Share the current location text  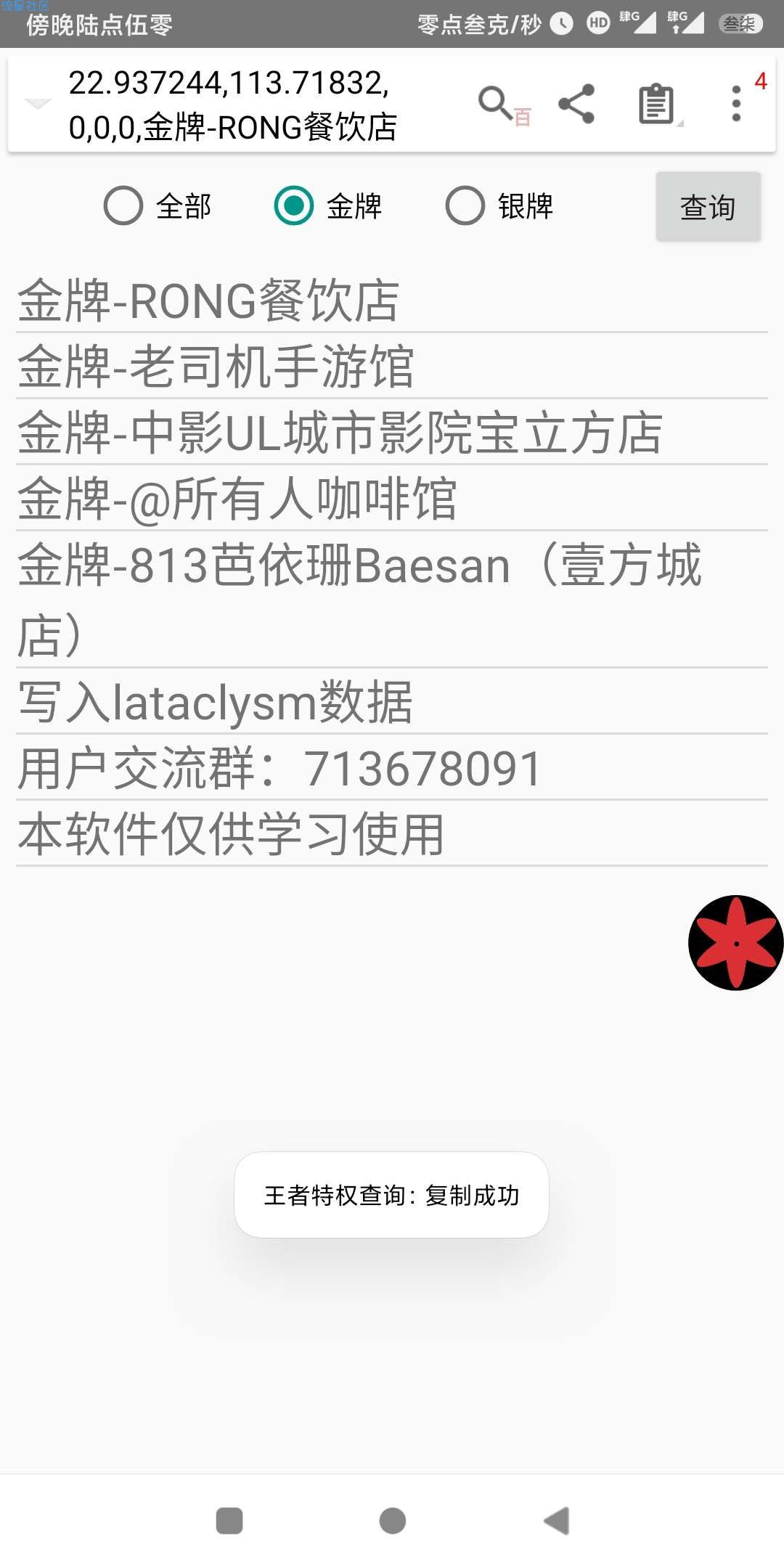(x=577, y=104)
